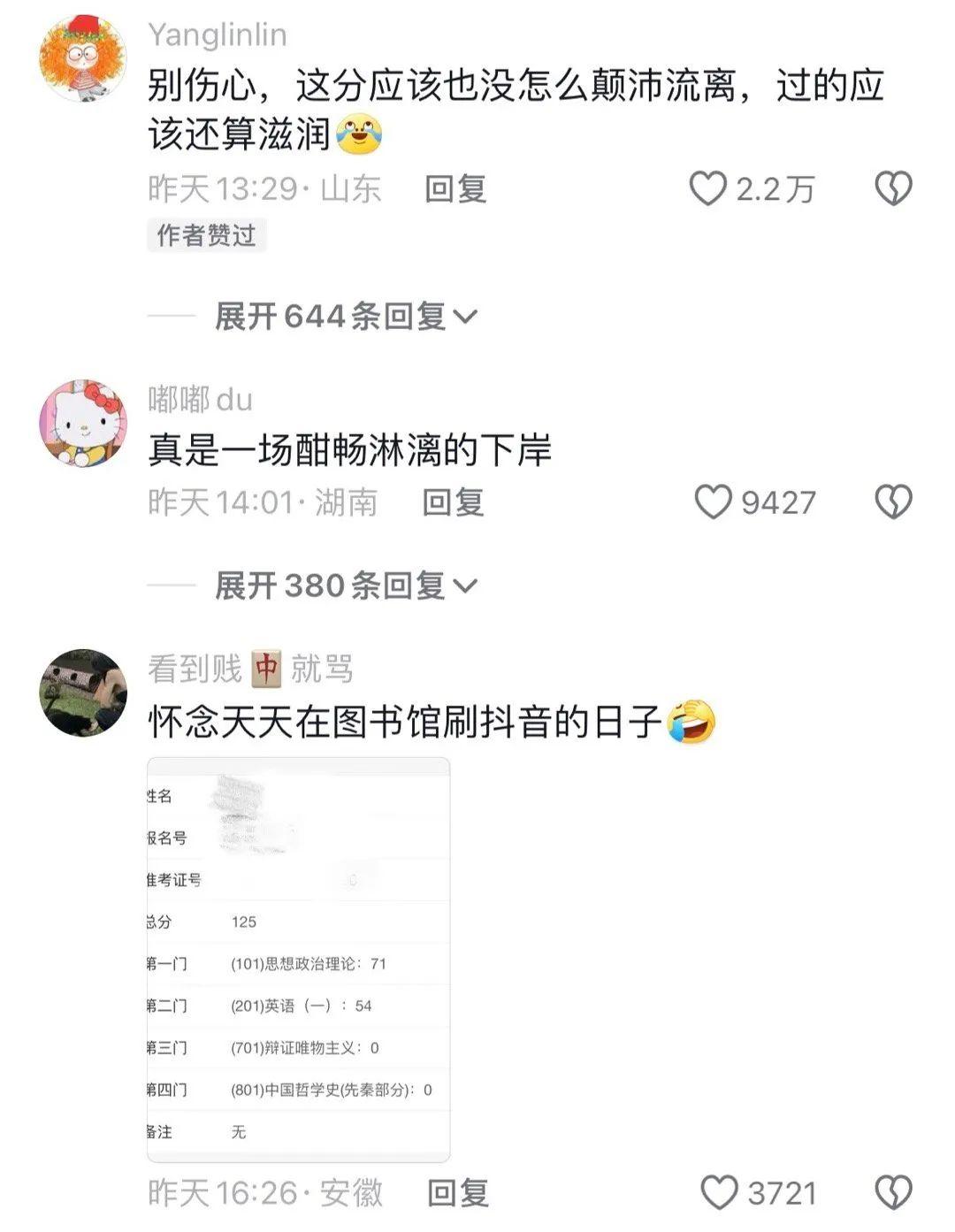Image resolution: width=955 pixels, height=1232 pixels.
Task: Like Yanglinlin's comment
Action: tap(708, 188)
